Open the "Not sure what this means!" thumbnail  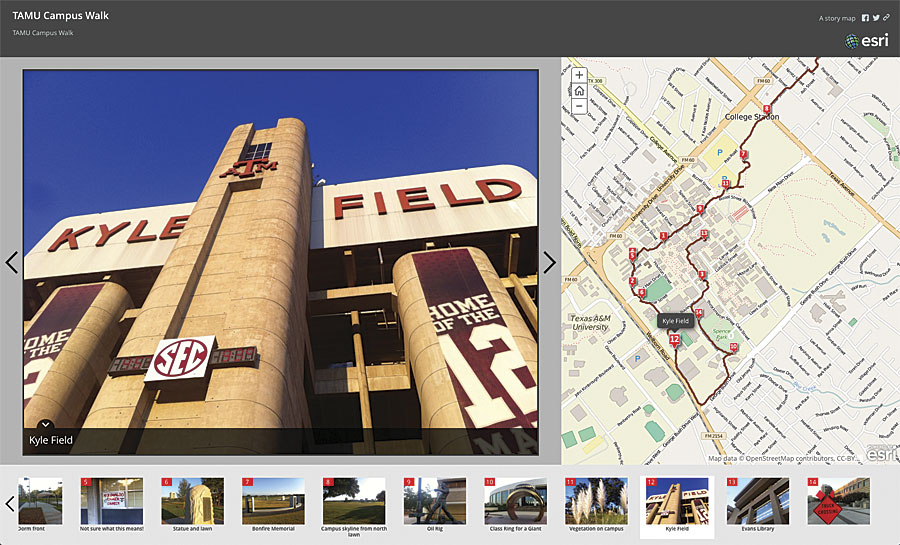(112, 501)
